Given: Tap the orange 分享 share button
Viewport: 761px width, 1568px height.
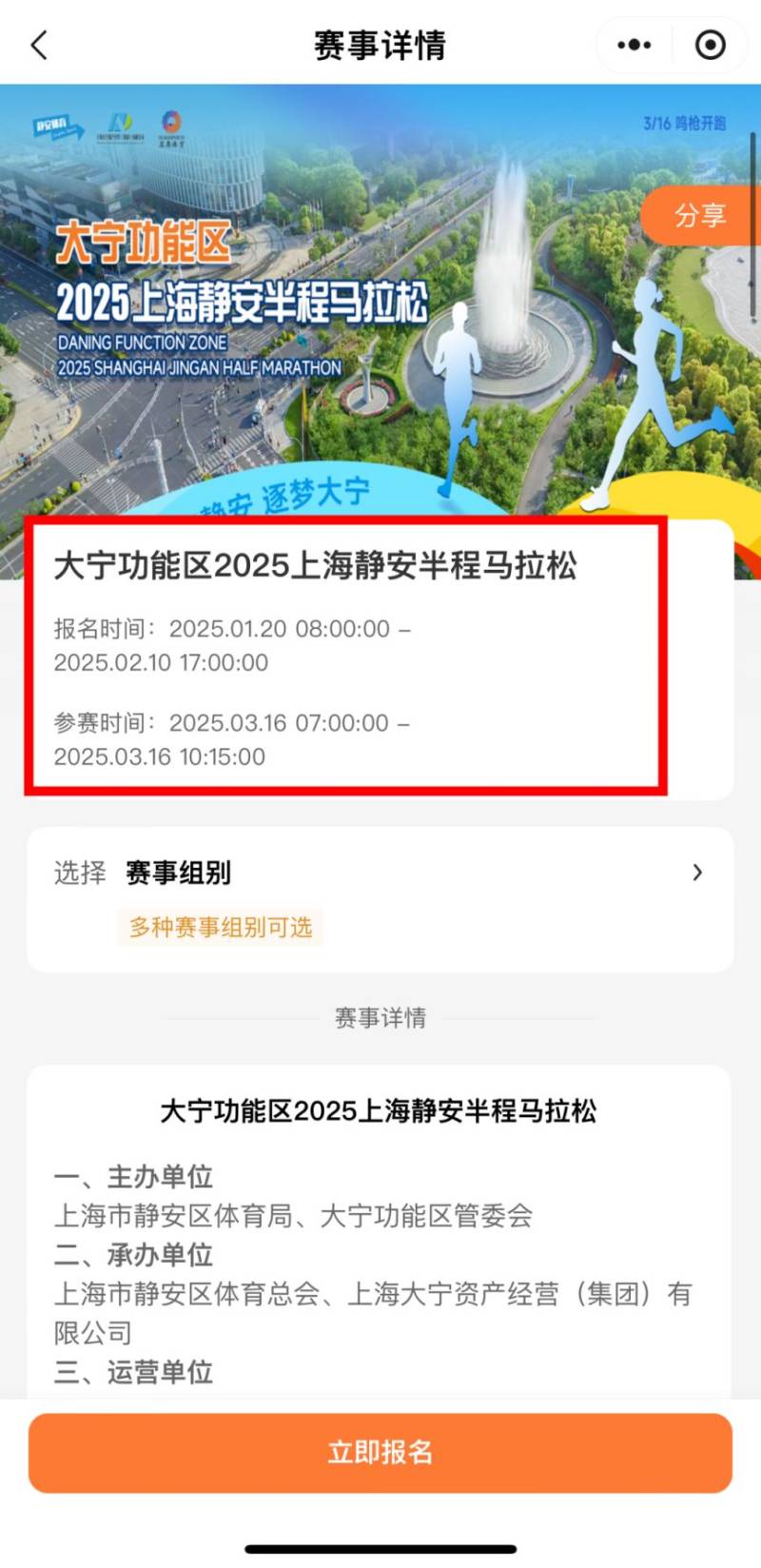Looking at the screenshot, I should (701, 216).
